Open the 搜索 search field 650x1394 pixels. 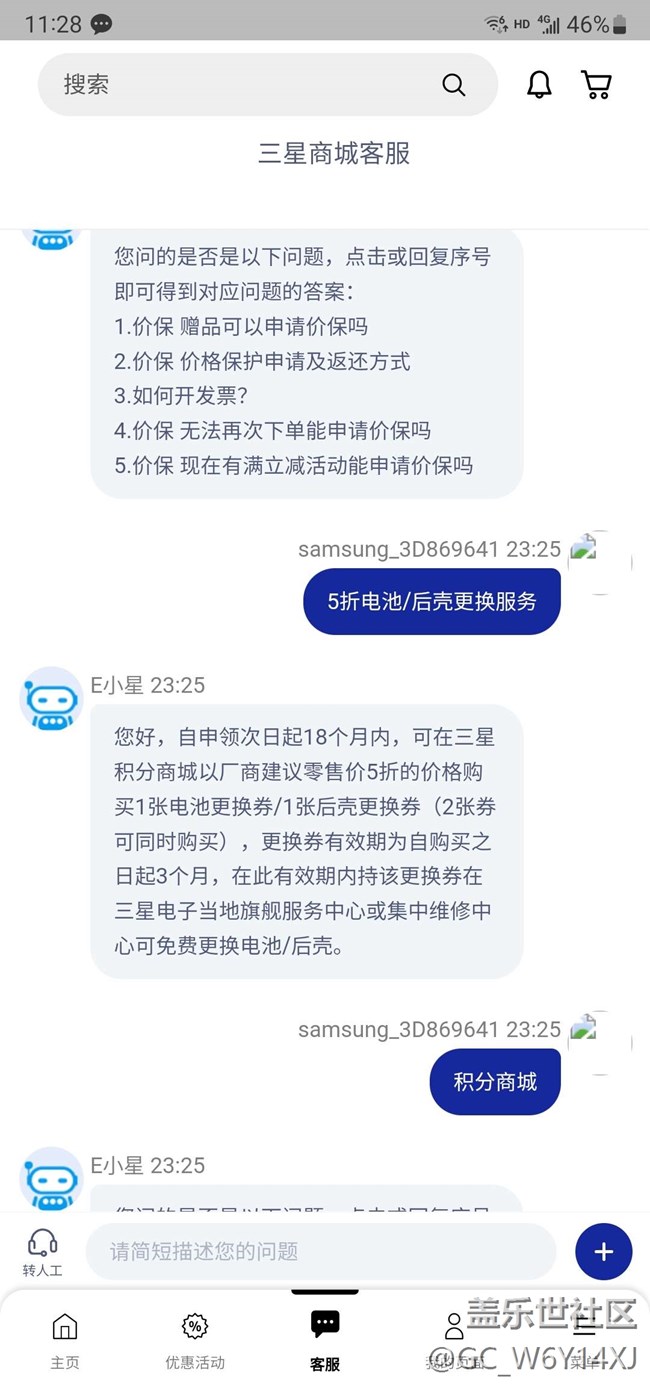point(267,85)
